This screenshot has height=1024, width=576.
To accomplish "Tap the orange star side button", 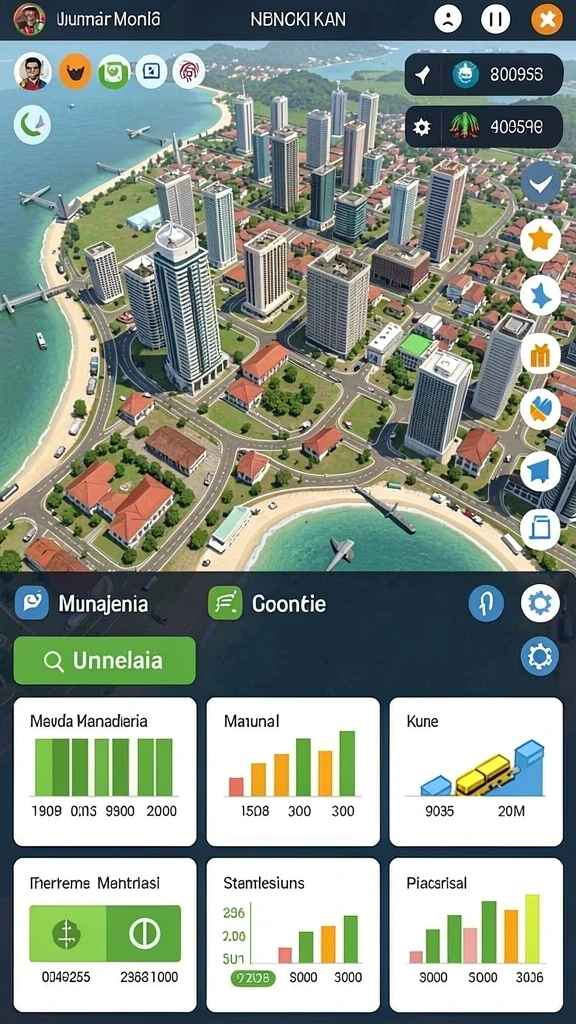I will [541, 240].
